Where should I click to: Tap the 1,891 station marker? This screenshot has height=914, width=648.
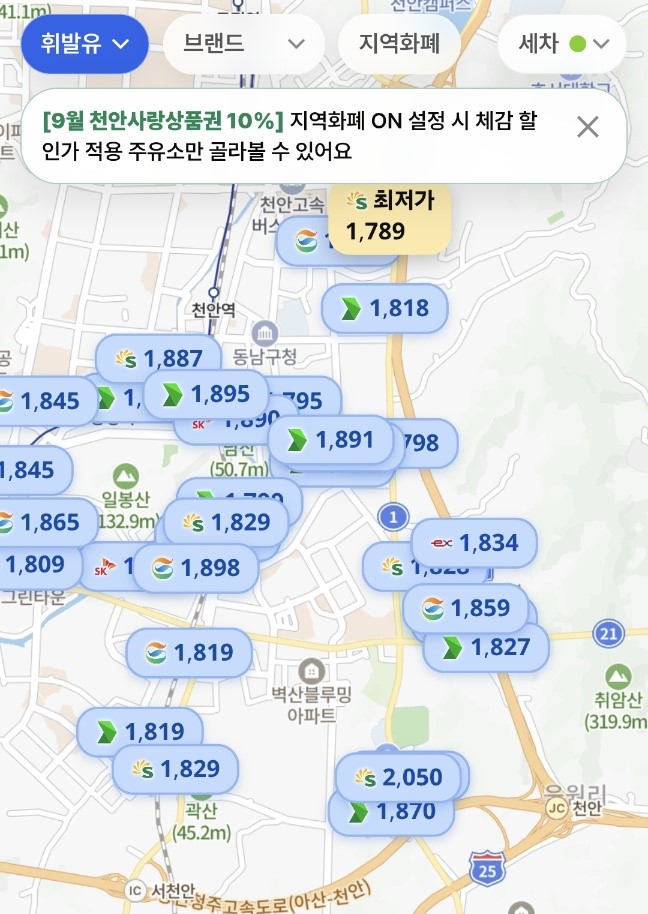tap(330, 440)
